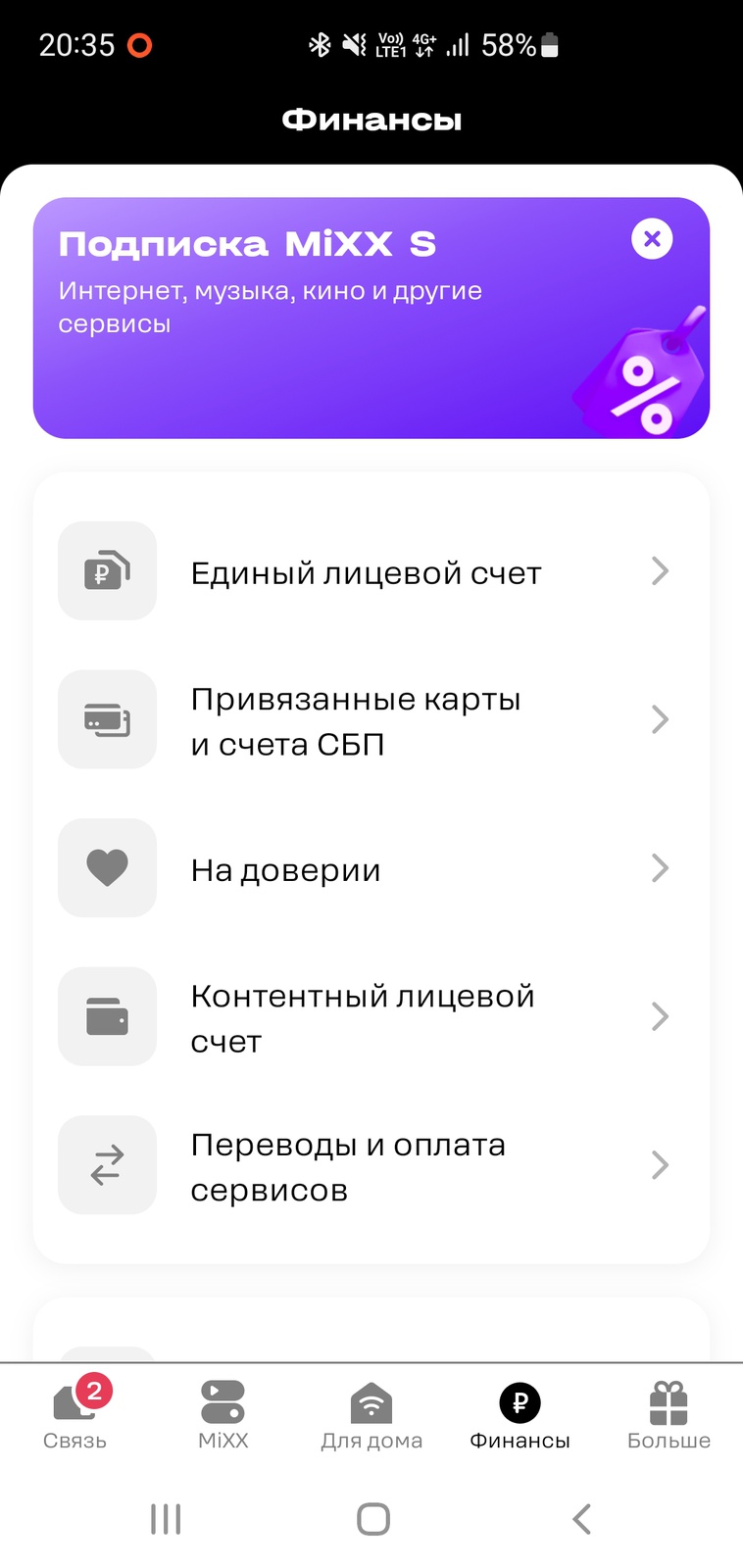Tap the system back button
Viewport: 743px width, 1568px height.
581,1519
